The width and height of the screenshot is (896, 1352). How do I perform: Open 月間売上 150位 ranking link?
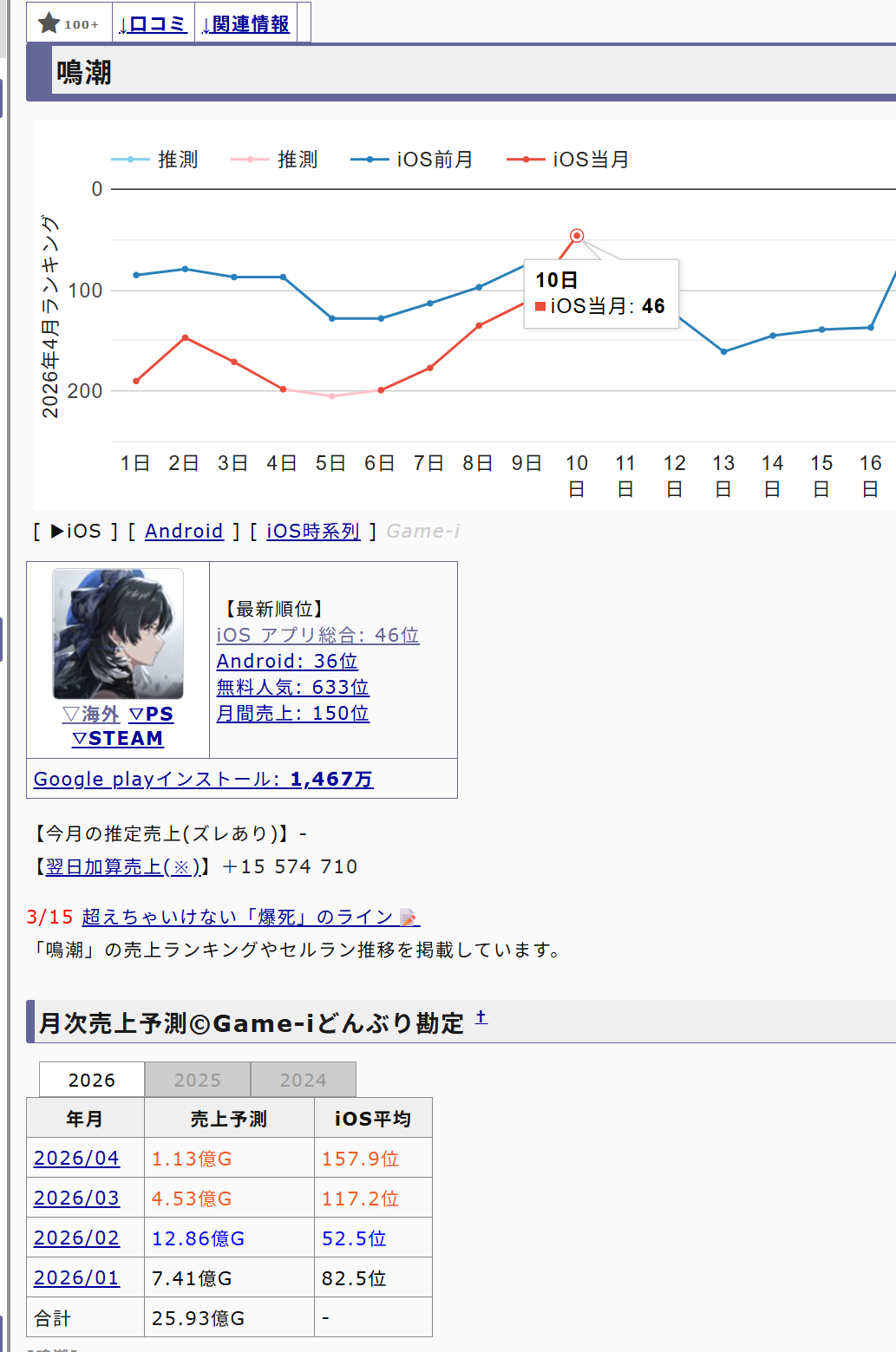(293, 713)
